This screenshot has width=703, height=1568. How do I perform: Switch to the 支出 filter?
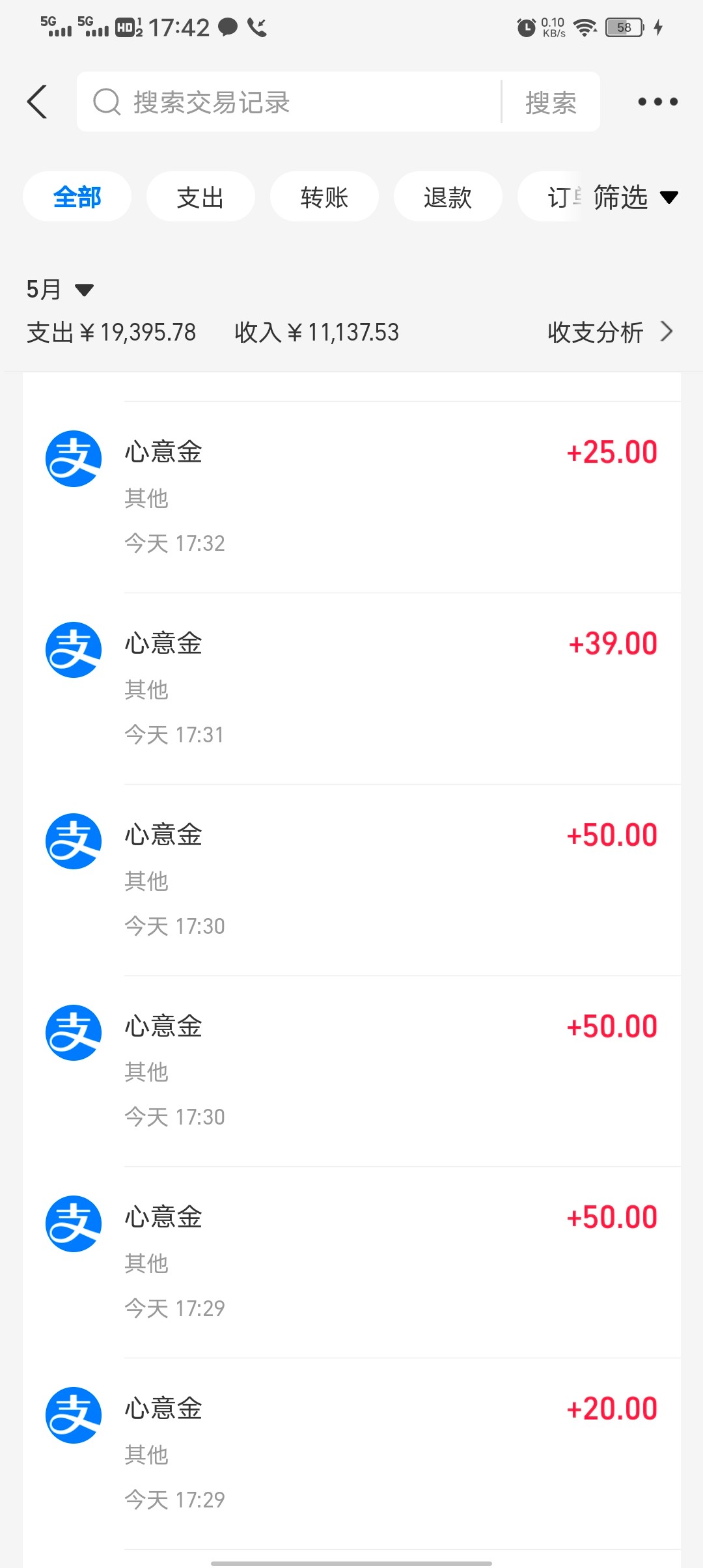tap(200, 197)
